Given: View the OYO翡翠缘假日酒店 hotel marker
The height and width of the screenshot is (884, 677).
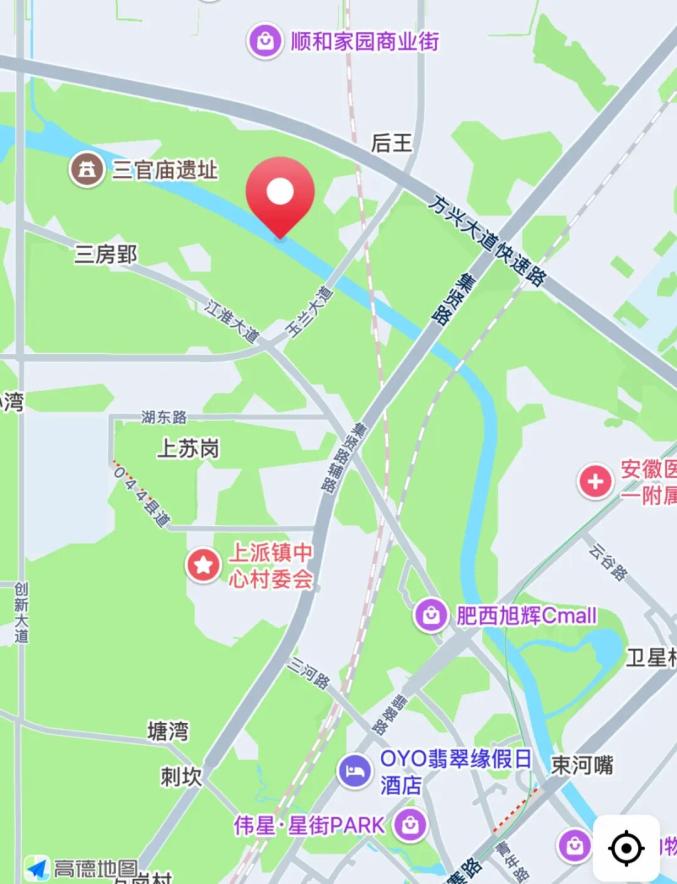Looking at the screenshot, I should point(355,770).
